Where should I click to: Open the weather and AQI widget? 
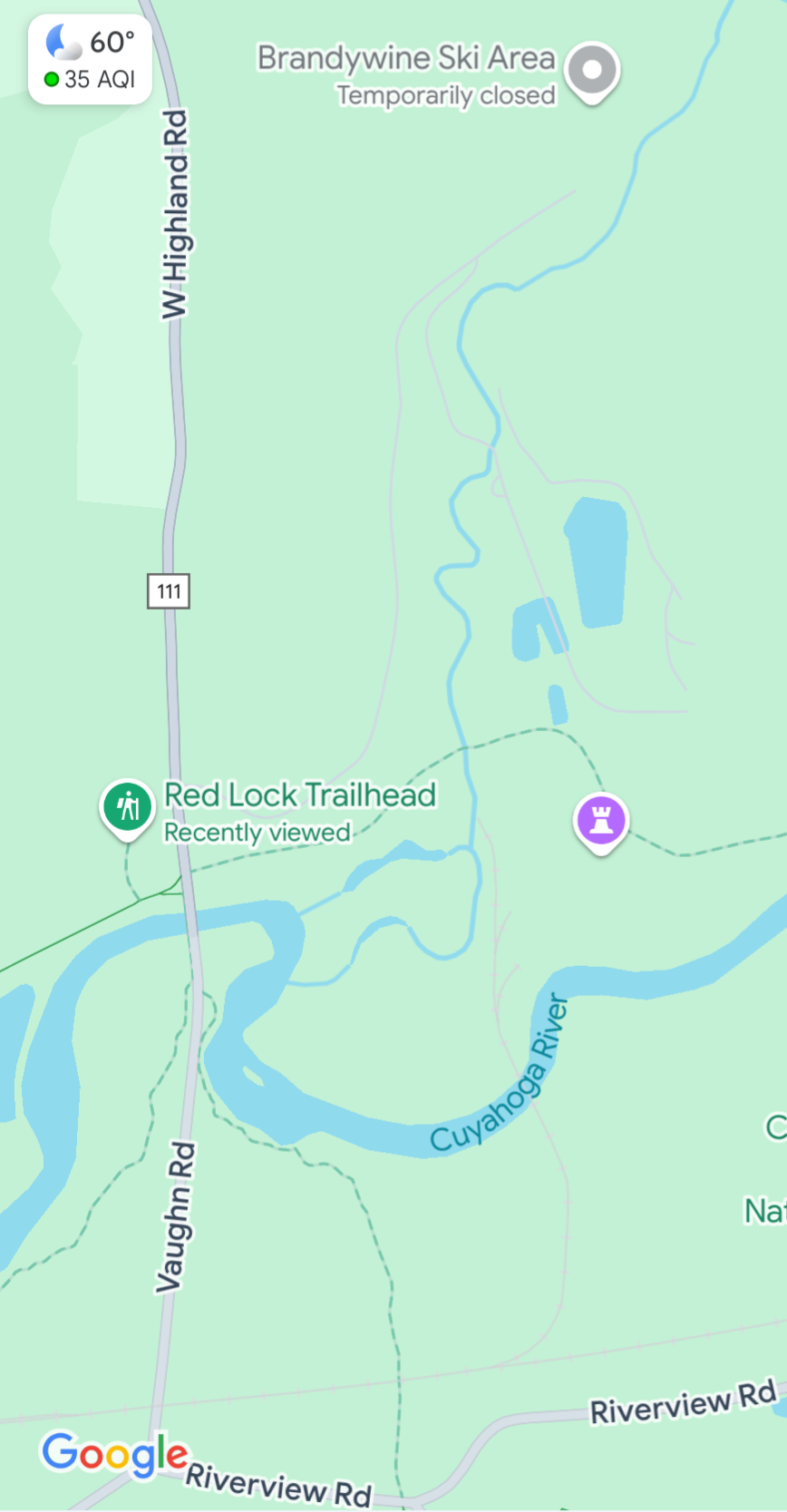pos(90,60)
